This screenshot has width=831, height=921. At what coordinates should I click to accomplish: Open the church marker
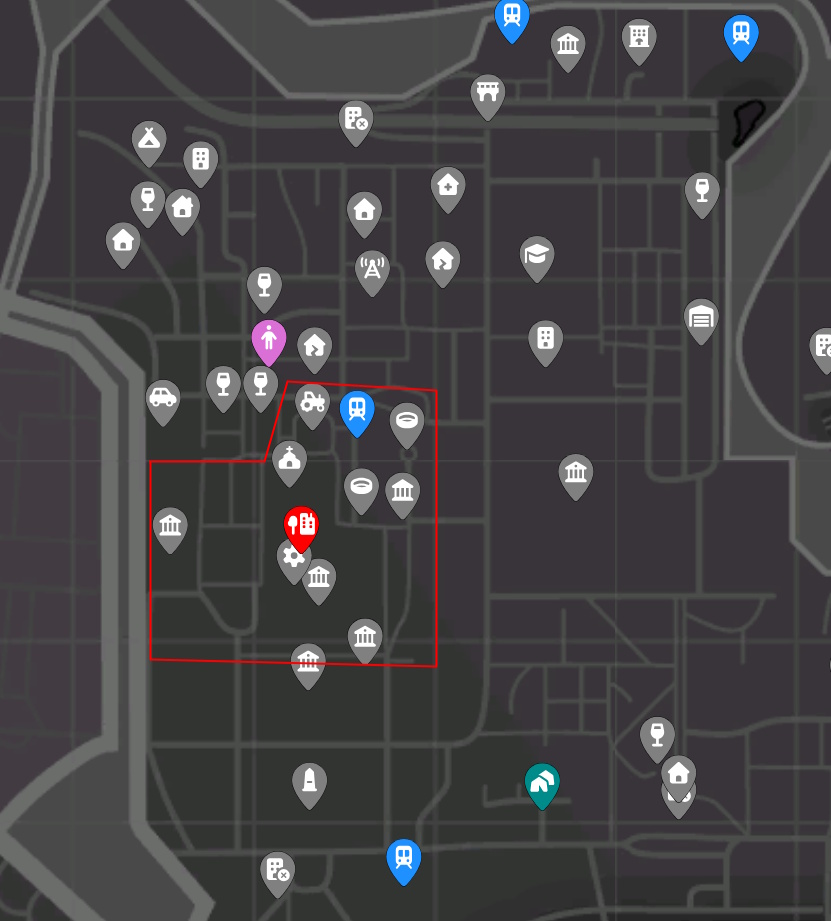[289, 460]
